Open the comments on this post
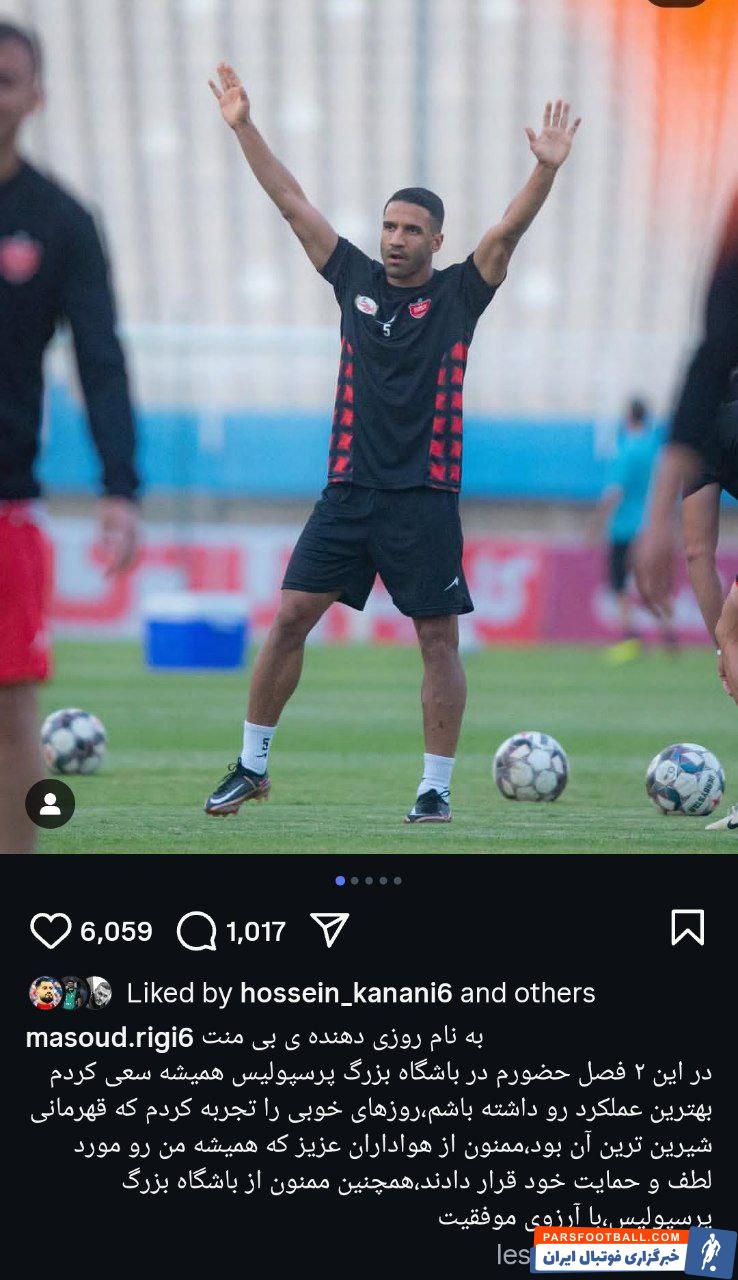This screenshot has height=1280, width=738. [196, 931]
